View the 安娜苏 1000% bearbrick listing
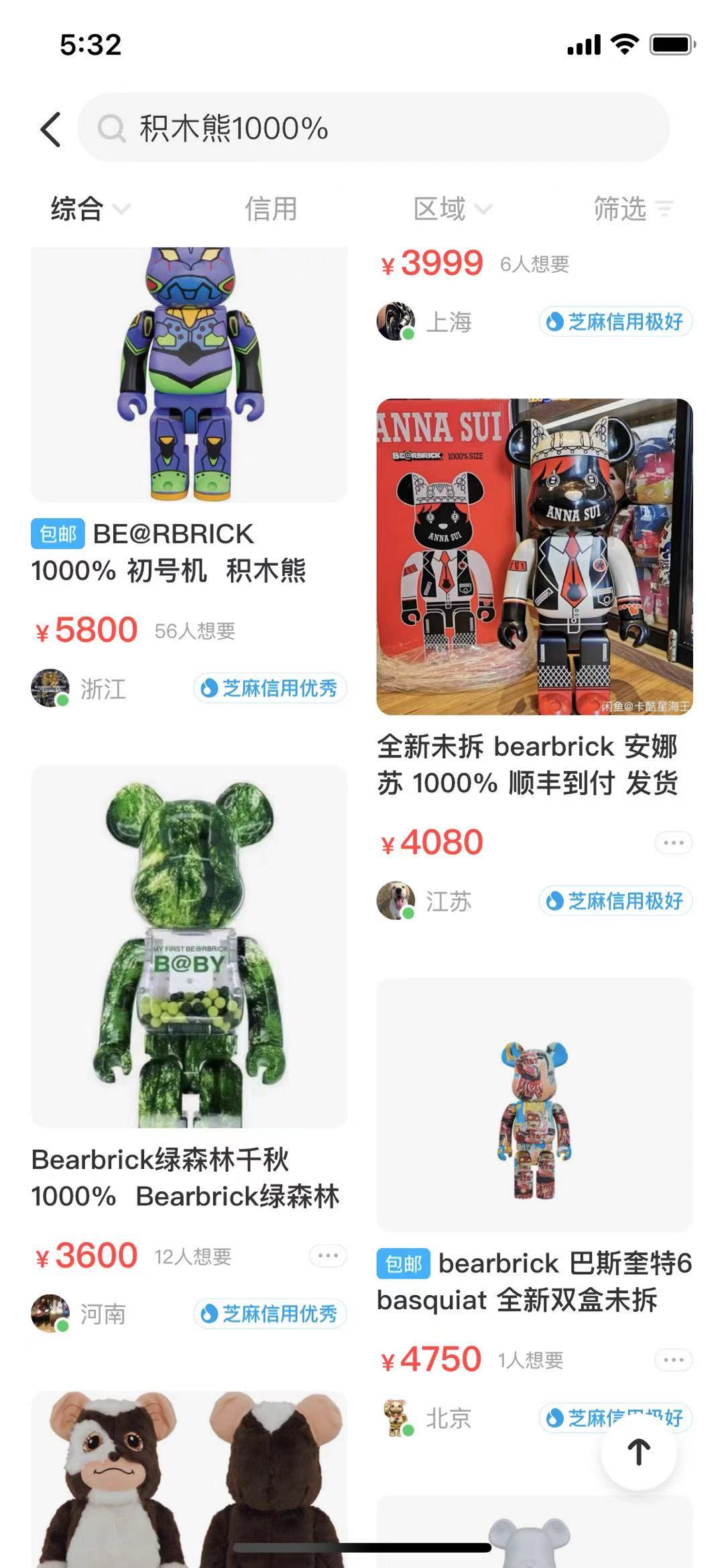This screenshot has width=724, height=1568. coord(534,556)
